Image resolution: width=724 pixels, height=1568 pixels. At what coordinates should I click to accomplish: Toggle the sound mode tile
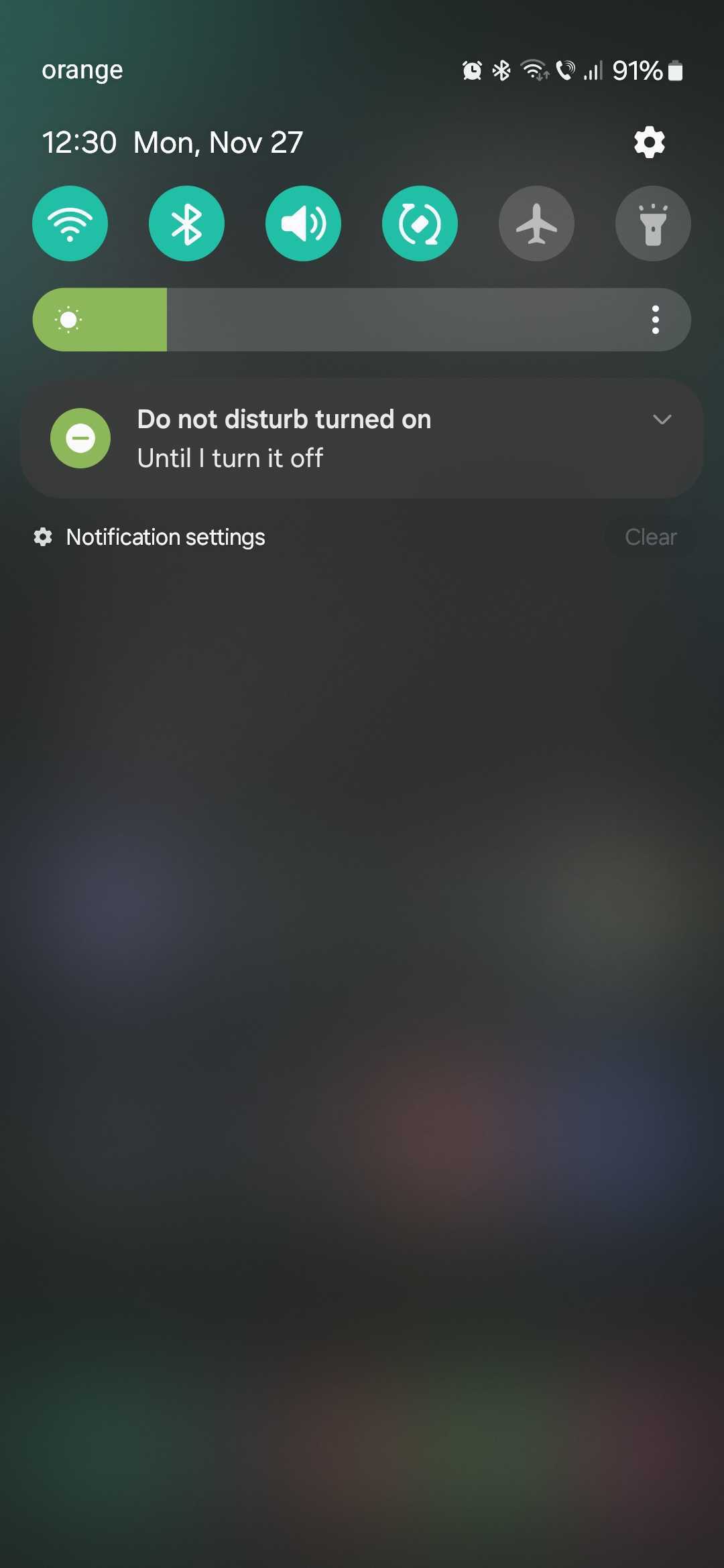(303, 223)
